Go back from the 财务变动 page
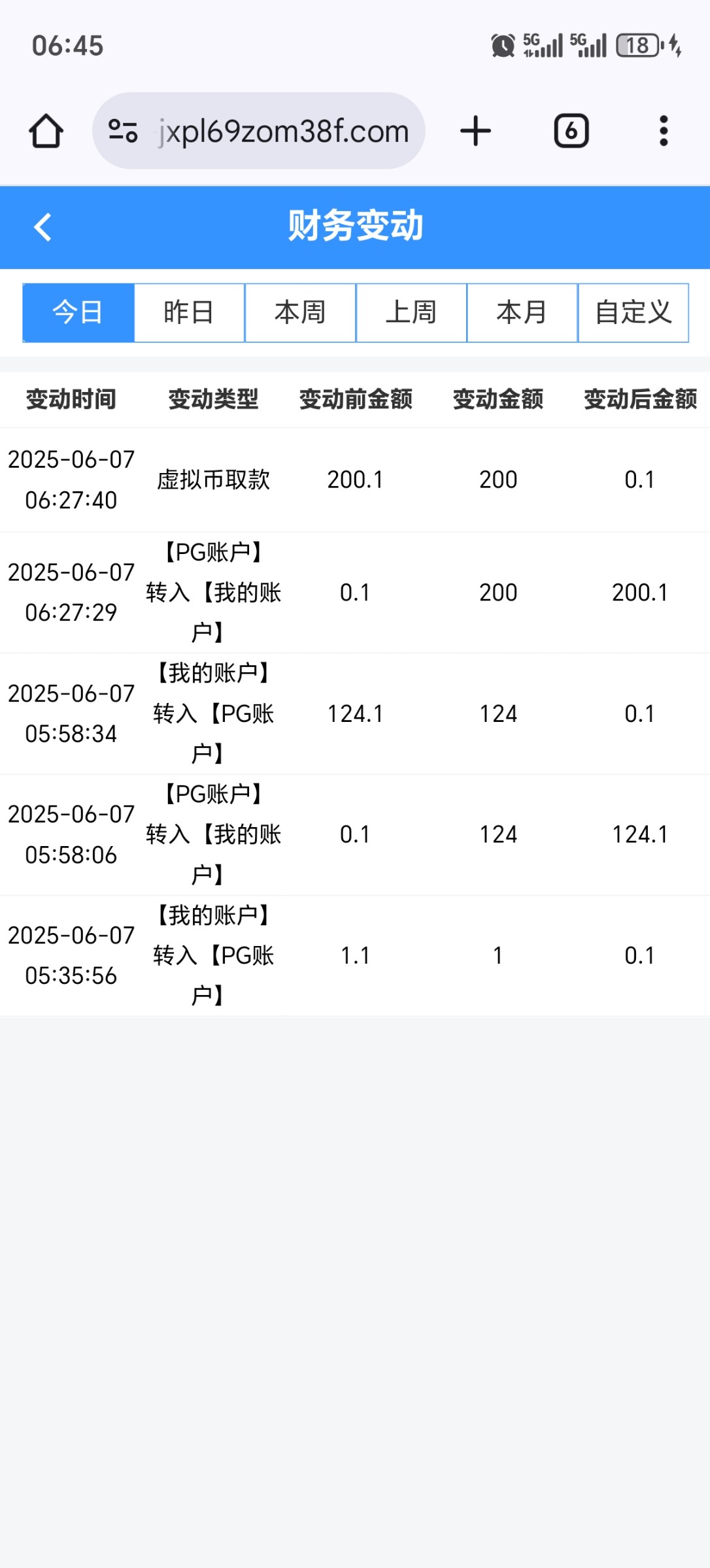This screenshot has width=710, height=1568. click(x=43, y=227)
